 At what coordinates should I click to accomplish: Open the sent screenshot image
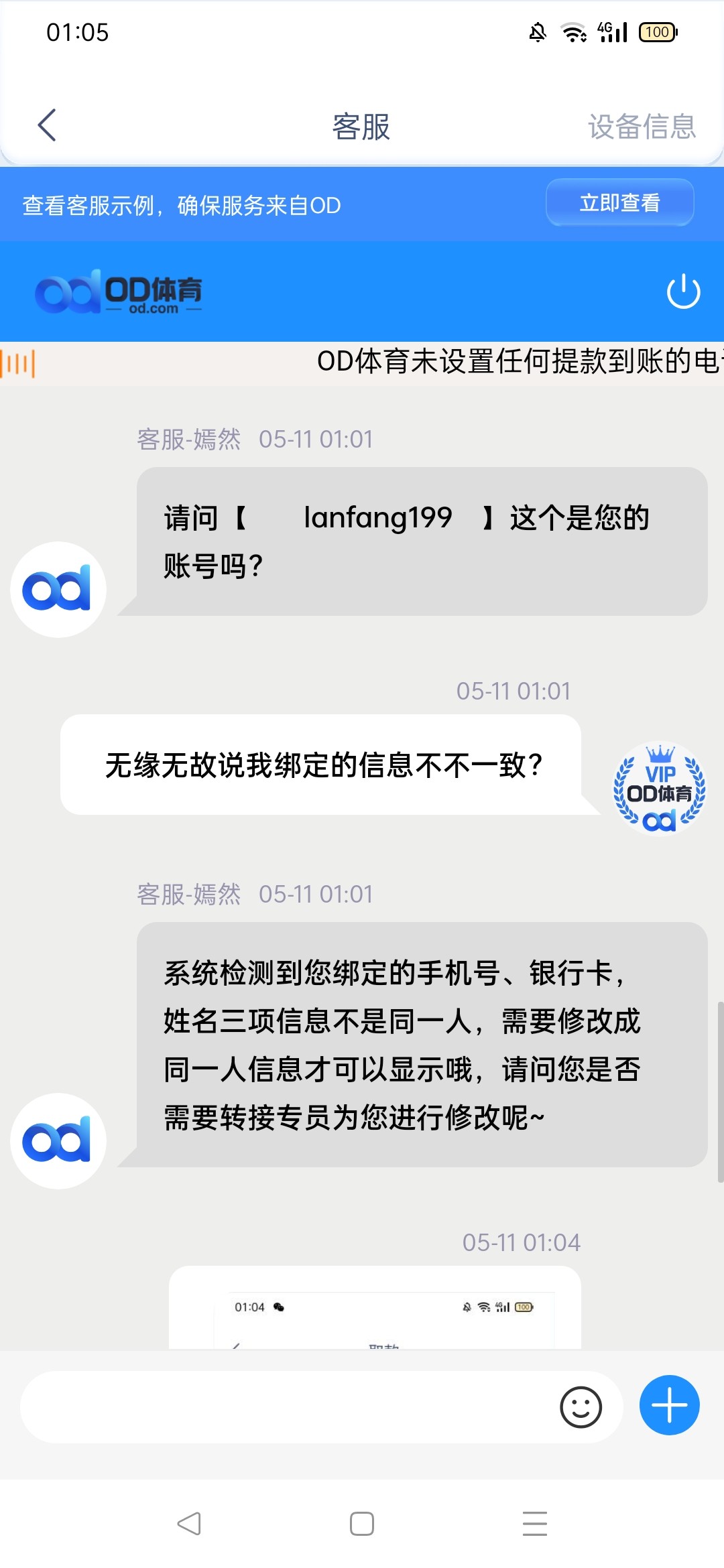click(x=375, y=1307)
